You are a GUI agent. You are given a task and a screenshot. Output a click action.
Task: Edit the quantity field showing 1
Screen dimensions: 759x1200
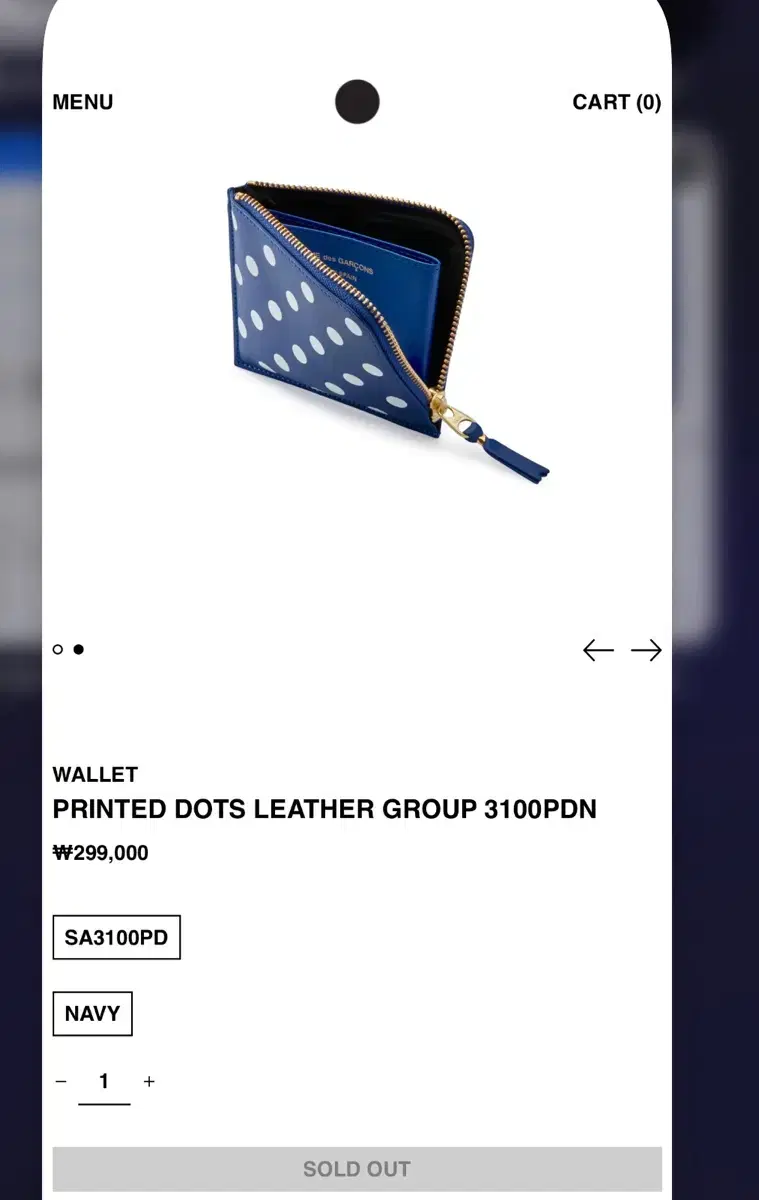pyautogui.click(x=104, y=1082)
